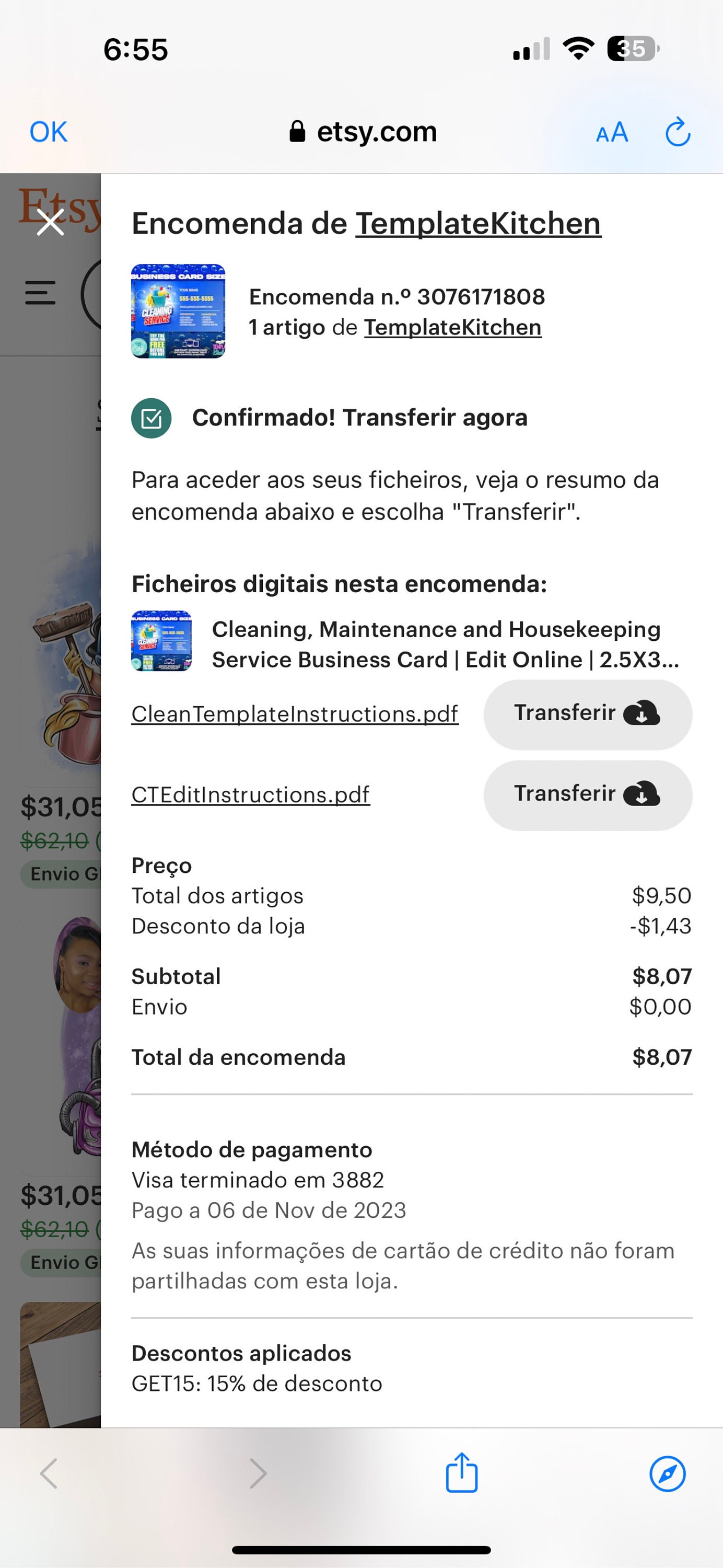Open the Cleaning Service order thumbnail
Viewport: 723px width, 1568px height.
click(178, 311)
